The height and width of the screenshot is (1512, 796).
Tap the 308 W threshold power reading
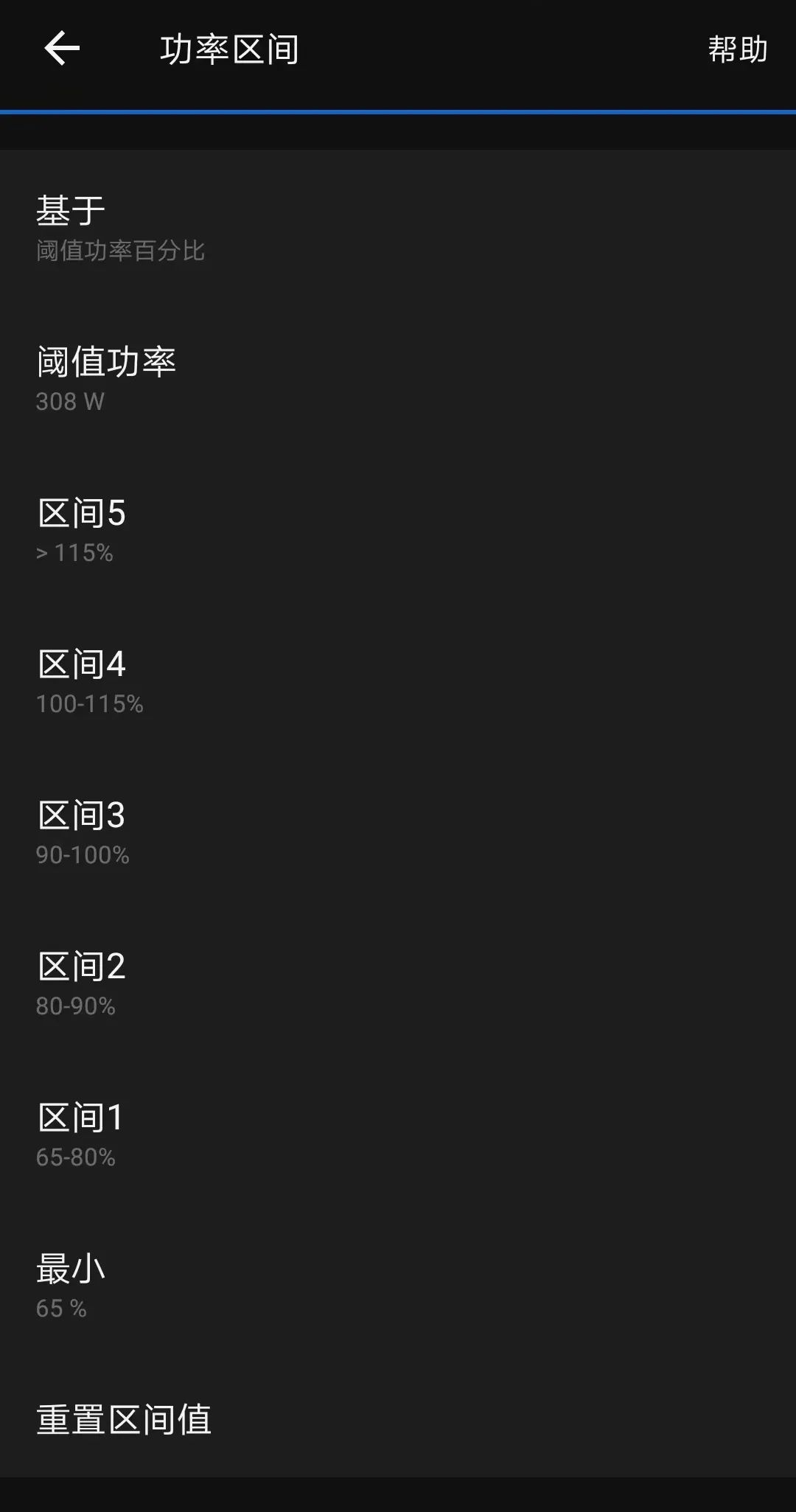tap(70, 403)
